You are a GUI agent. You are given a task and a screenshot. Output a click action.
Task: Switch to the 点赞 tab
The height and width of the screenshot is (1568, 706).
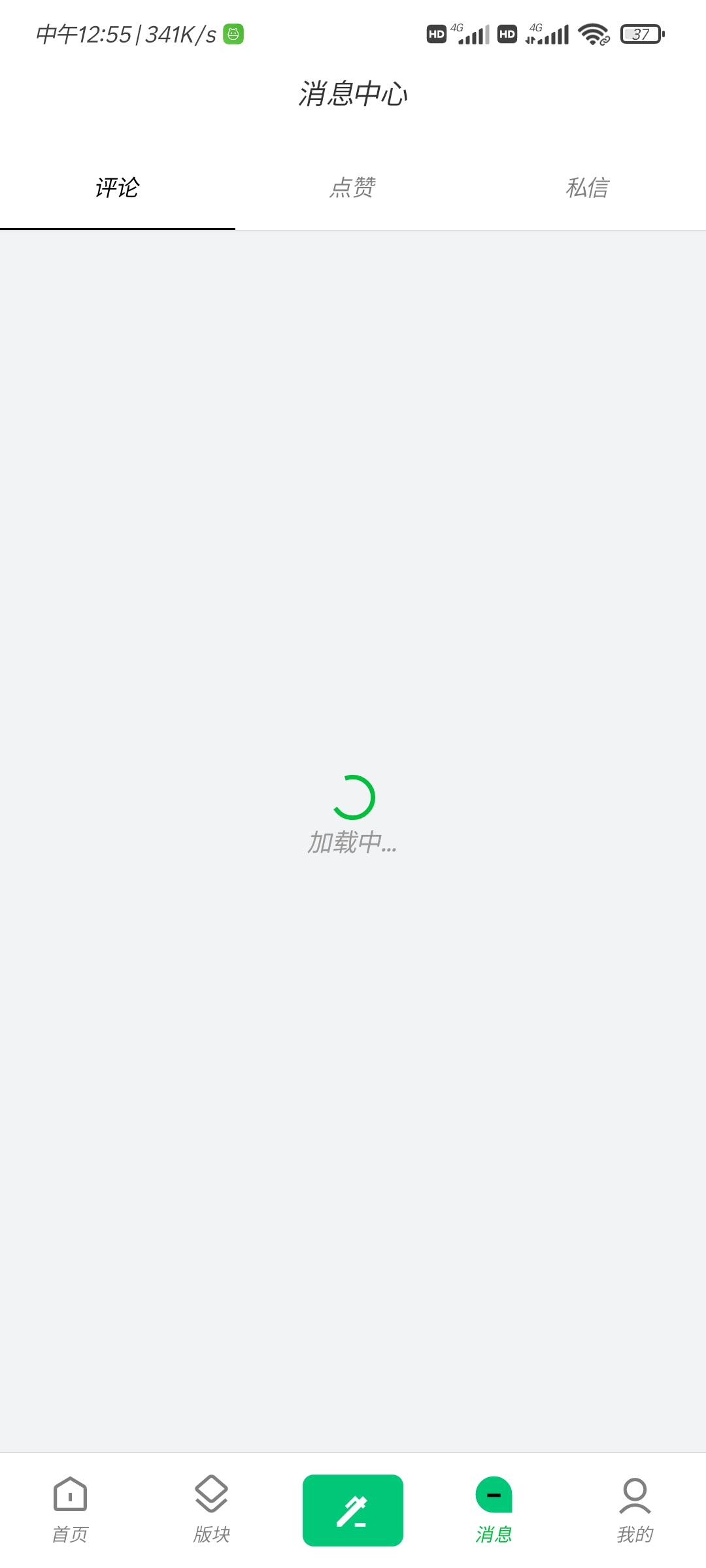pyautogui.click(x=353, y=188)
